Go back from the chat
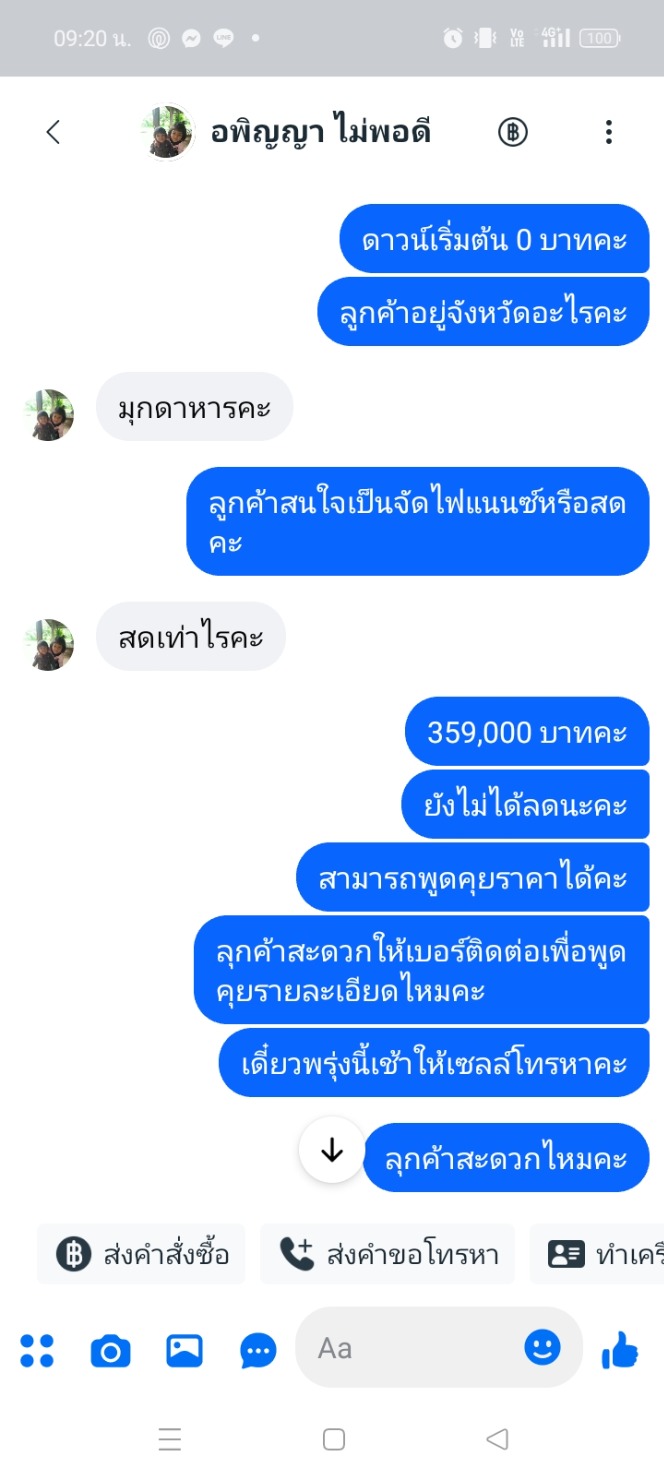The height and width of the screenshot is (1480, 664). click(53, 132)
